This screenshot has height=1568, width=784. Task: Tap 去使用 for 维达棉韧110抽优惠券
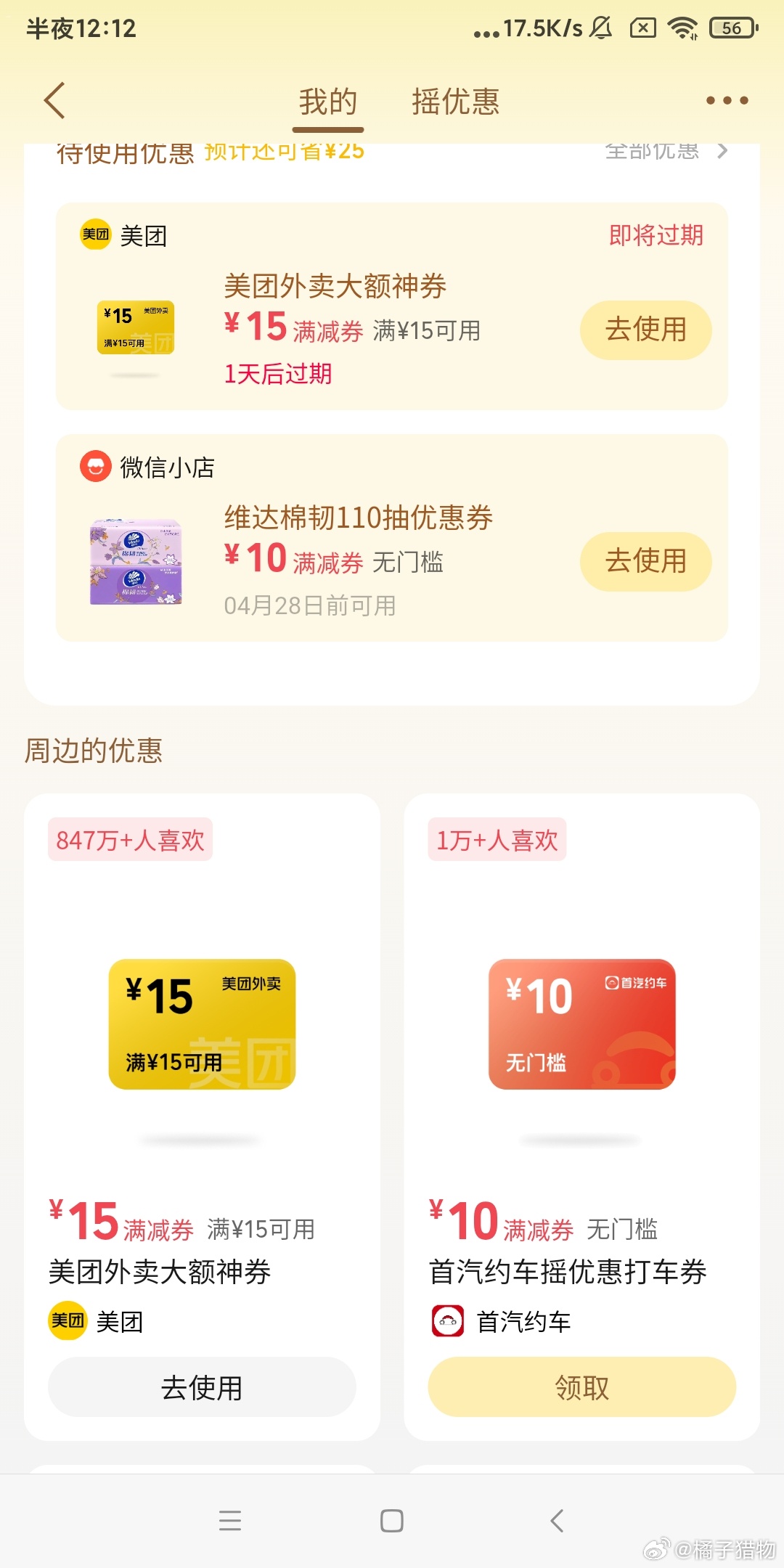(x=645, y=561)
